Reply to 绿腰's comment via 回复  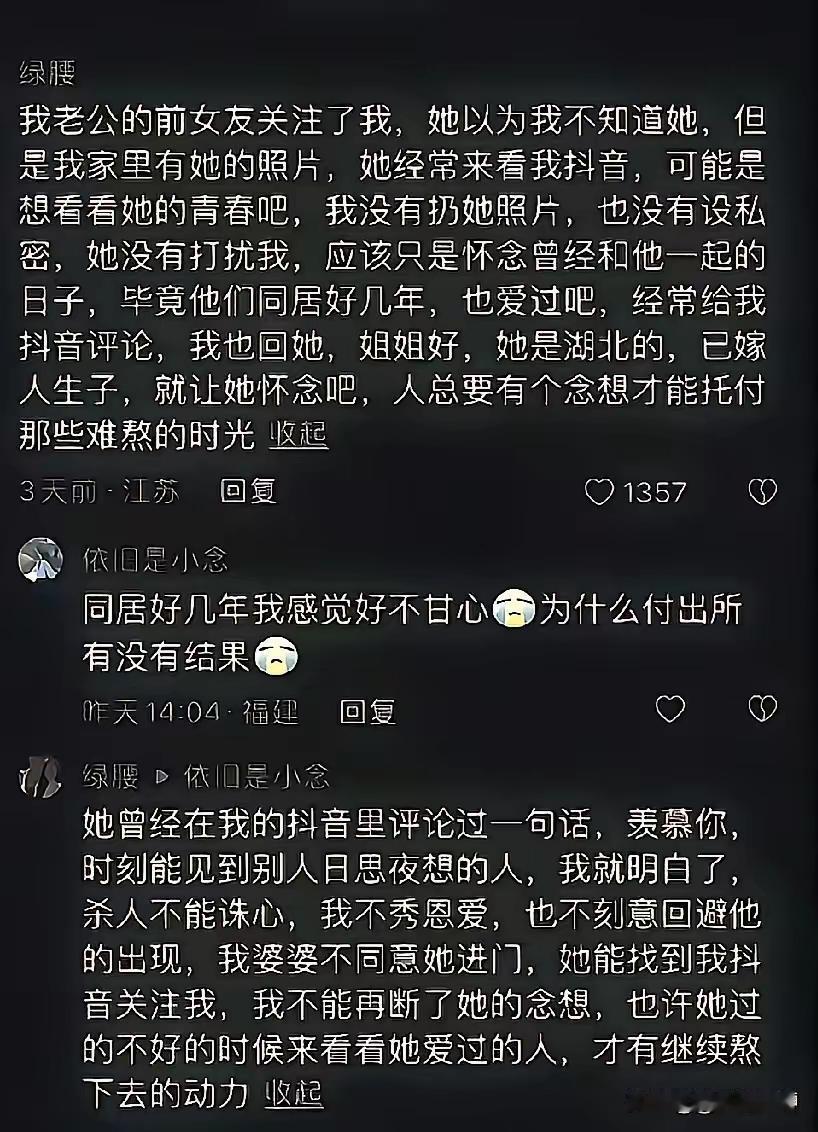point(249,491)
